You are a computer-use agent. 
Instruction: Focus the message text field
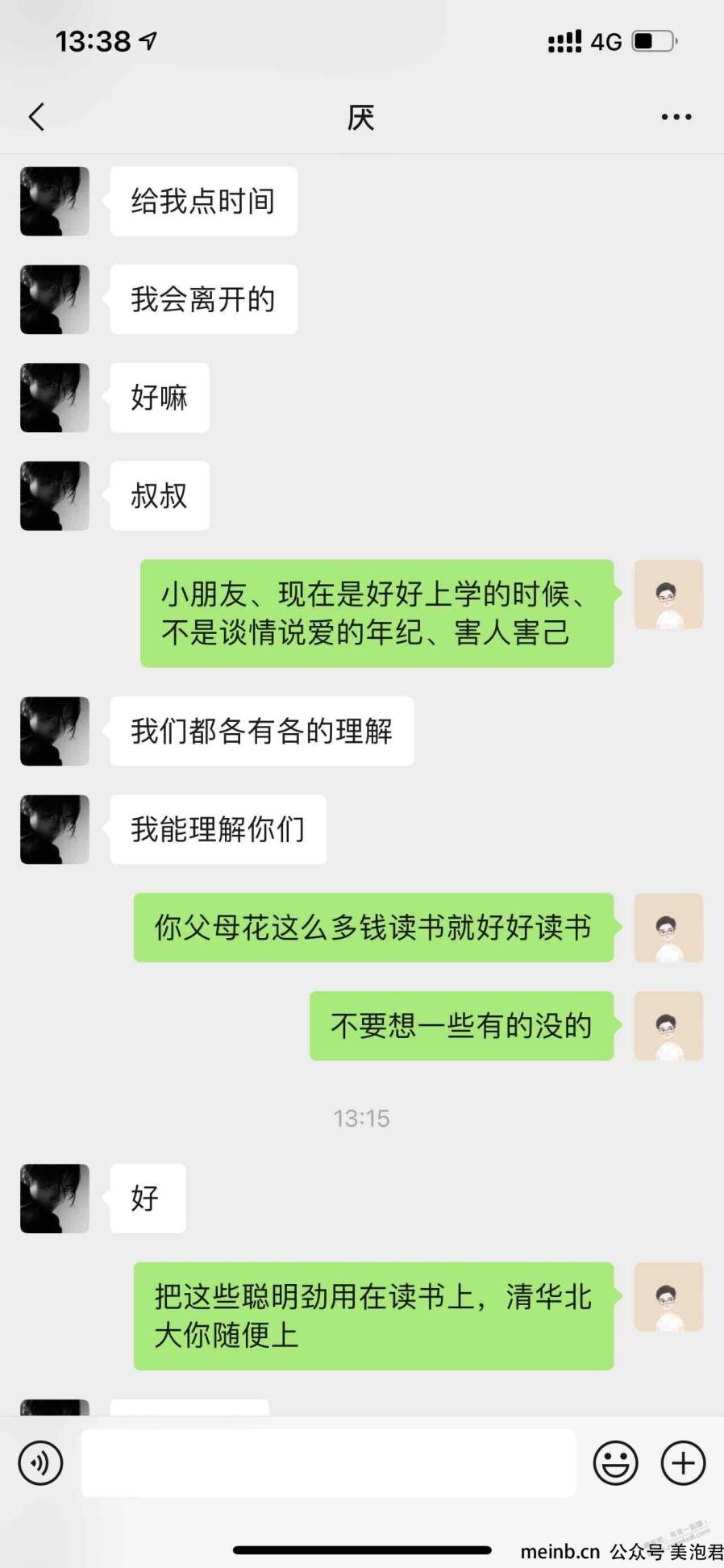328,1462
